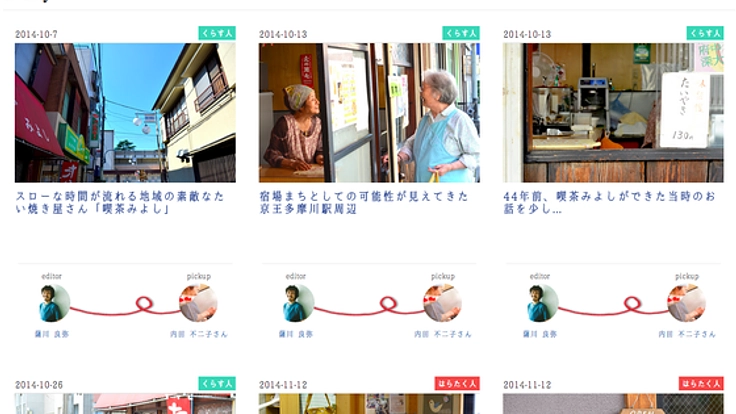
Task: Open the street photo thumbnail dated 2014-10-7
Action: point(125,112)
